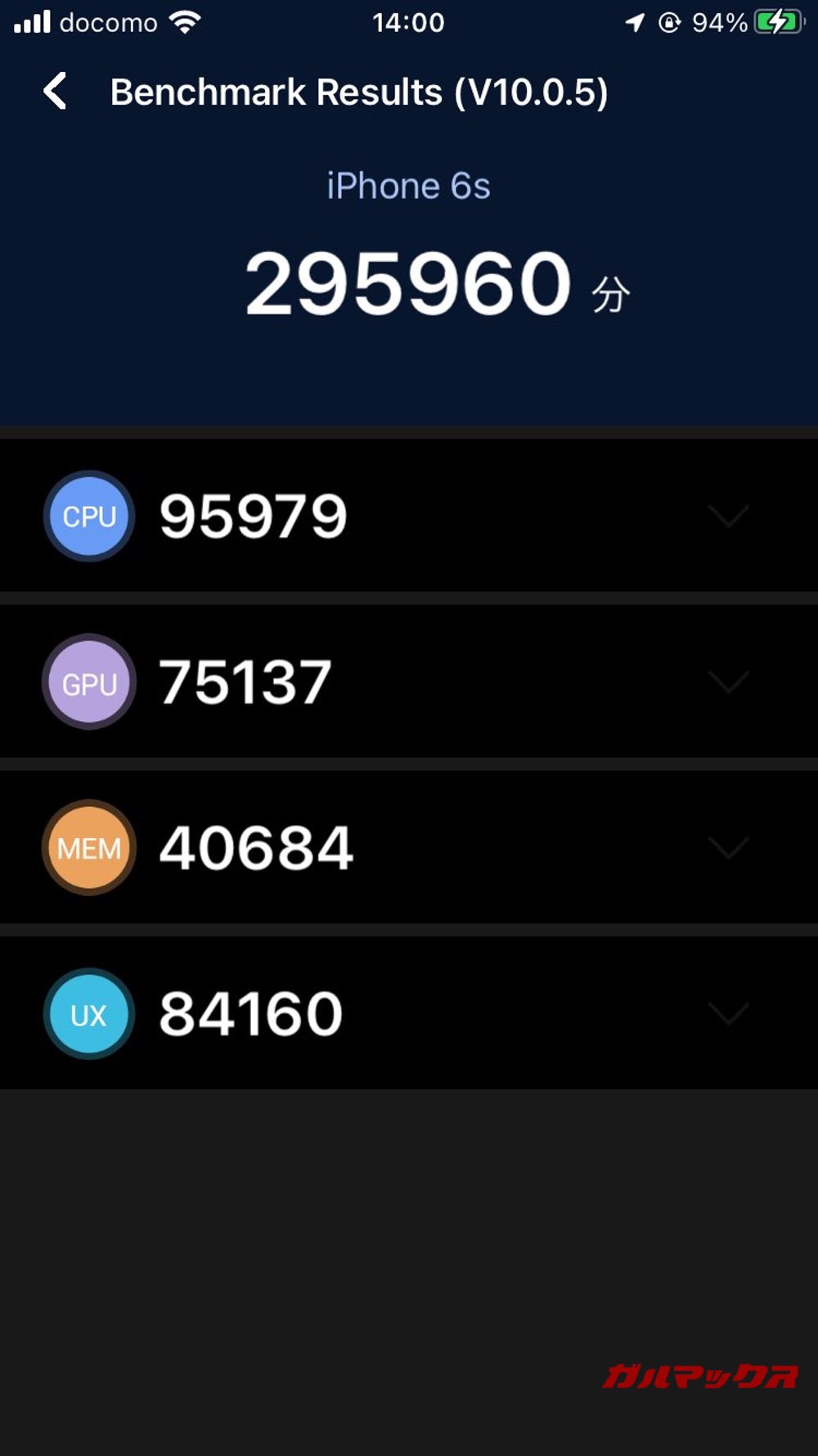818x1456 pixels.
Task: Tap the iPhone 6s device name
Action: point(409,186)
